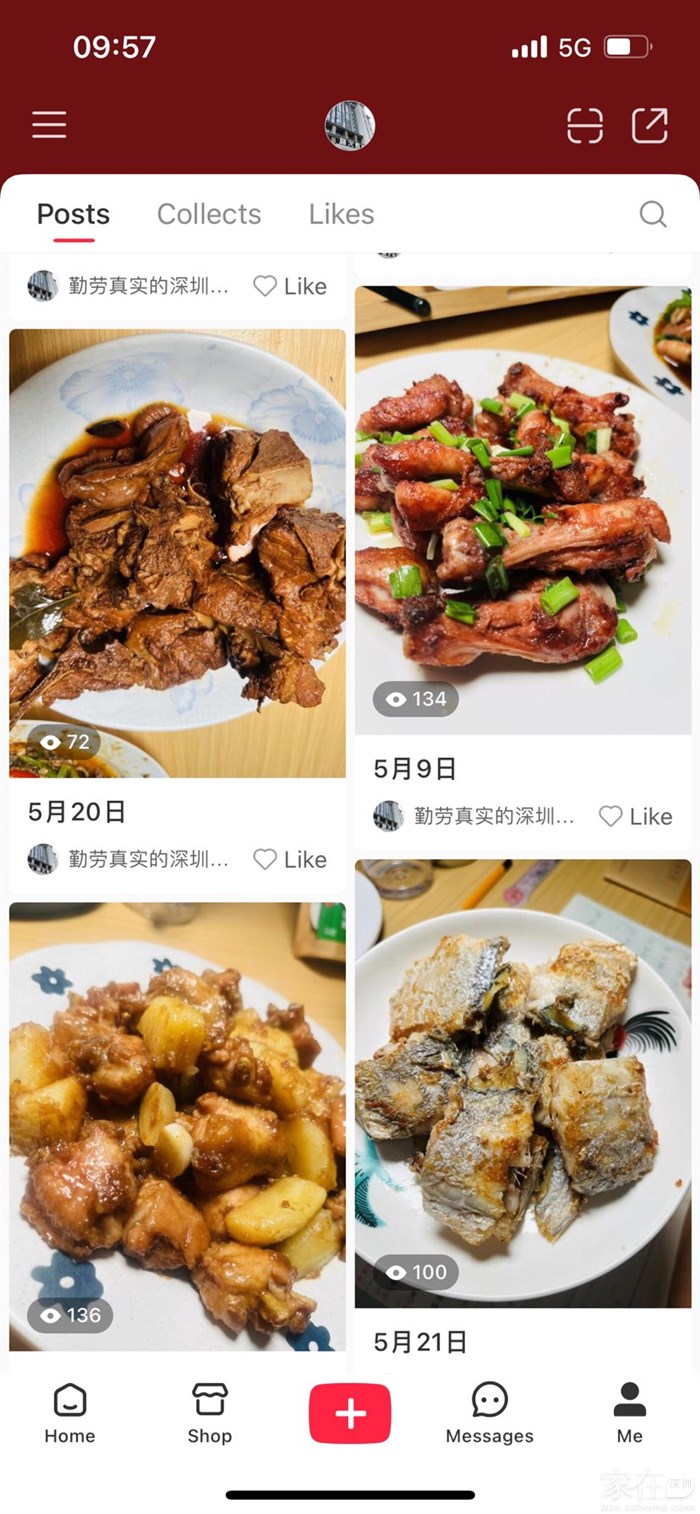Tap the profile avatar in header

tap(350, 126)
